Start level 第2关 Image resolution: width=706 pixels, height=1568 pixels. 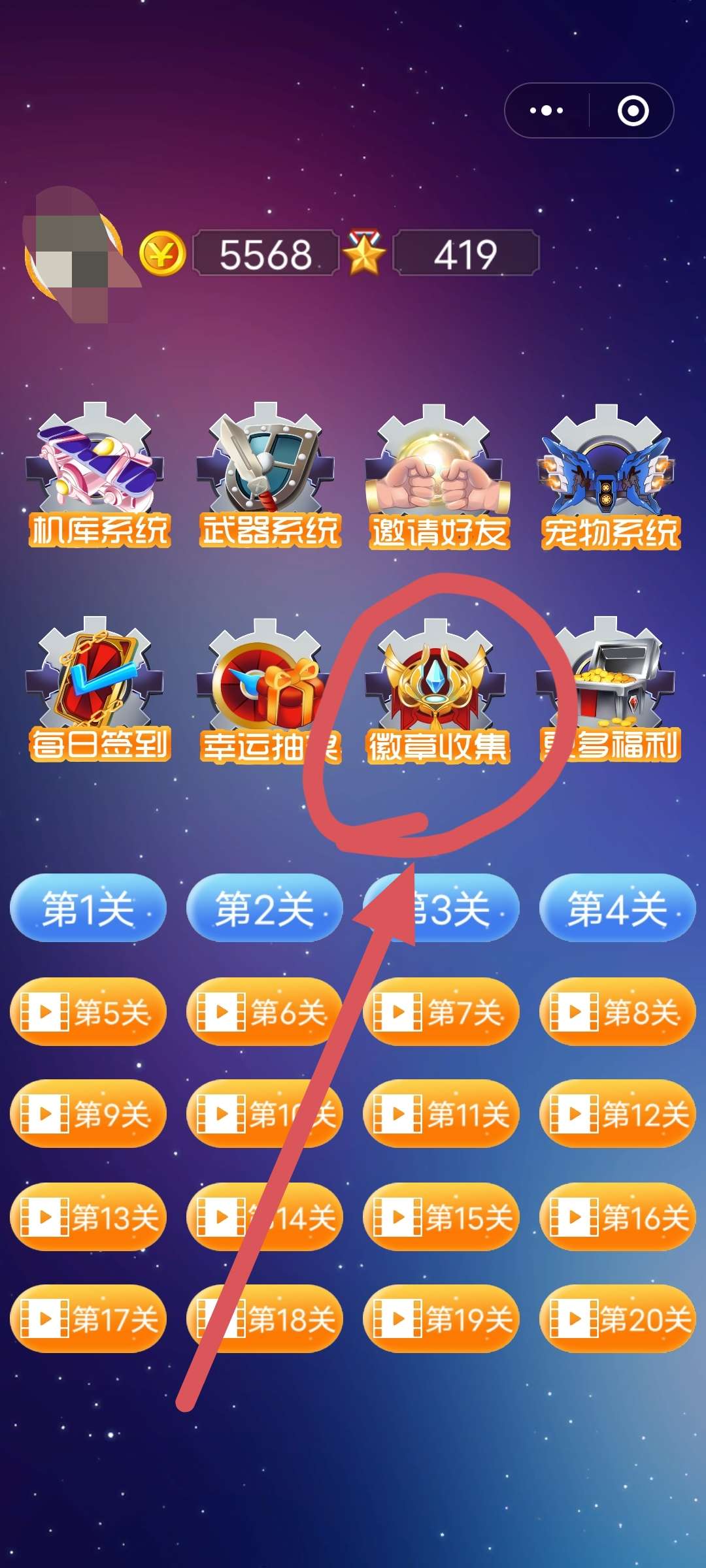[265, 908]
